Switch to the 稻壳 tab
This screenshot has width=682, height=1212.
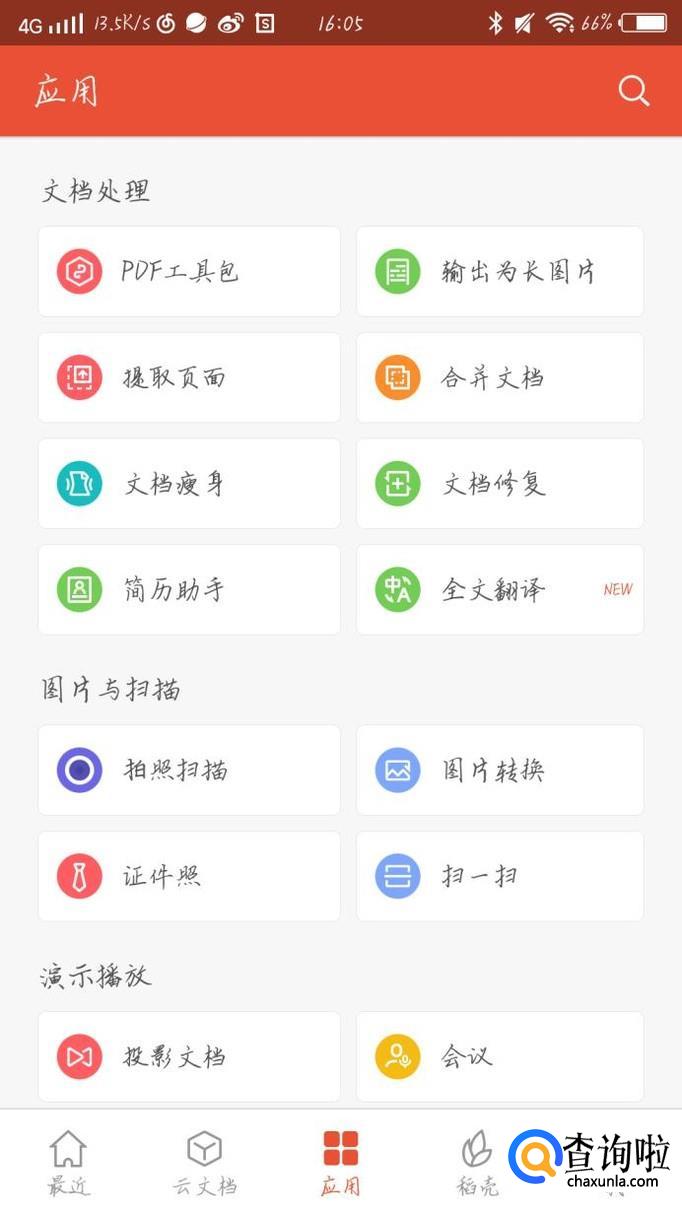pyautogui.click(x=476, y=1163)
